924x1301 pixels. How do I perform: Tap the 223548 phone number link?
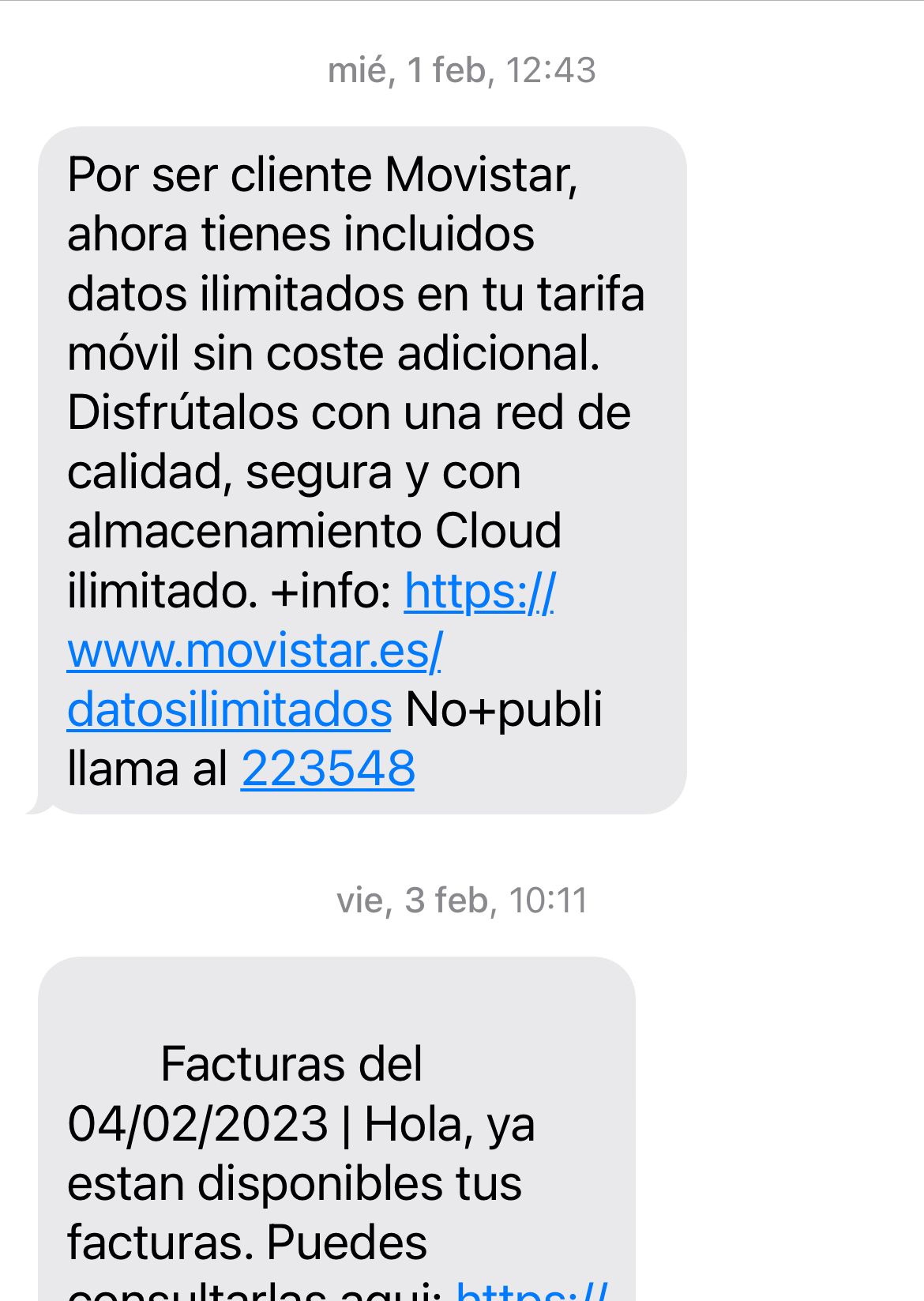(328, 769)
